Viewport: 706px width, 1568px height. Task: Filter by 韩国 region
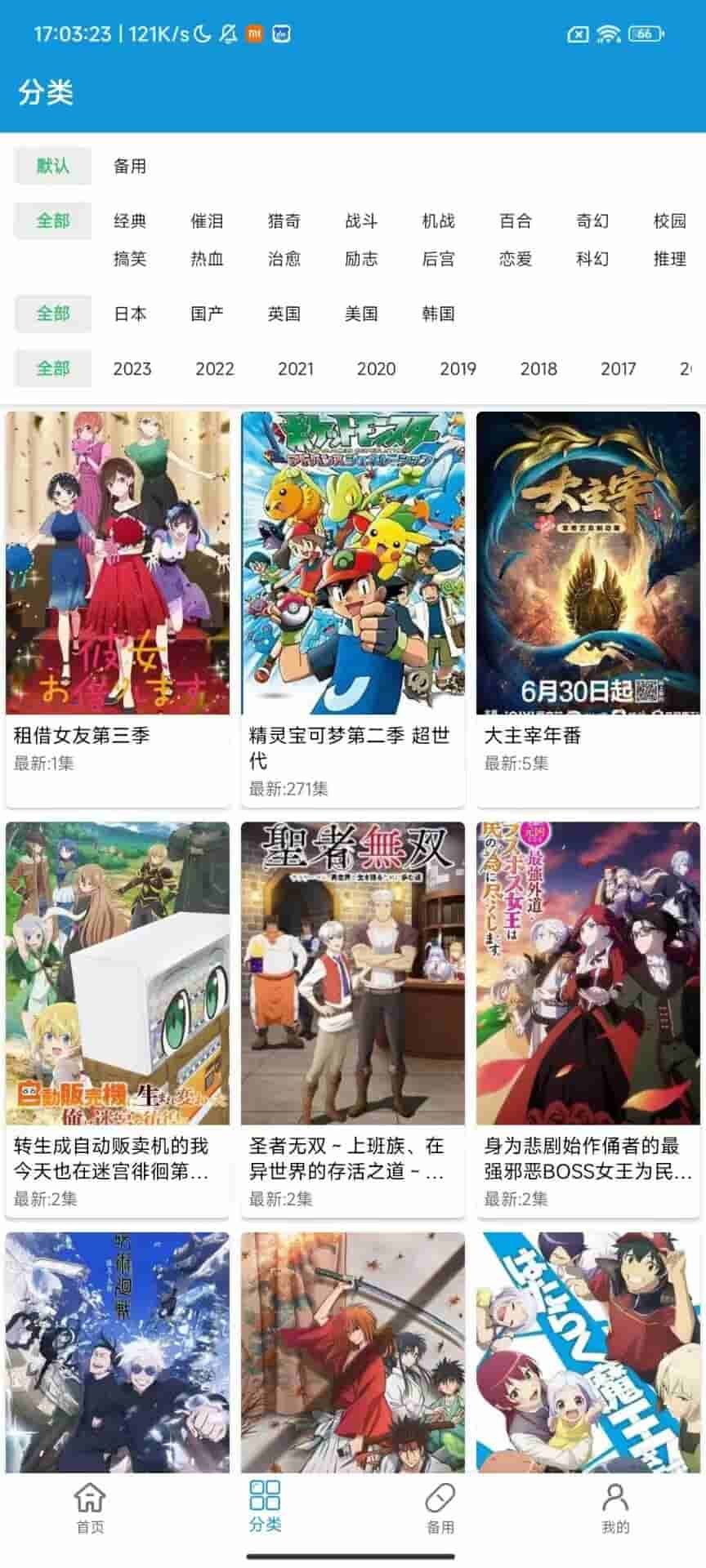click(x=438, y=314)
